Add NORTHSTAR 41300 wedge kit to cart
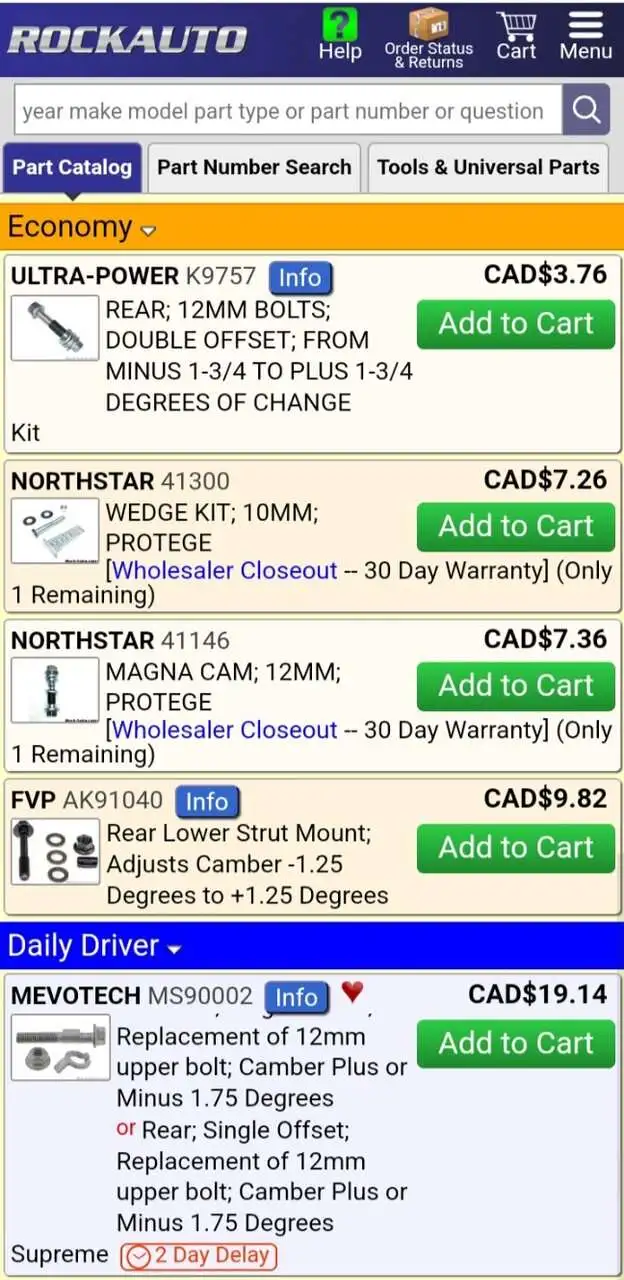 tap(515, 527)
